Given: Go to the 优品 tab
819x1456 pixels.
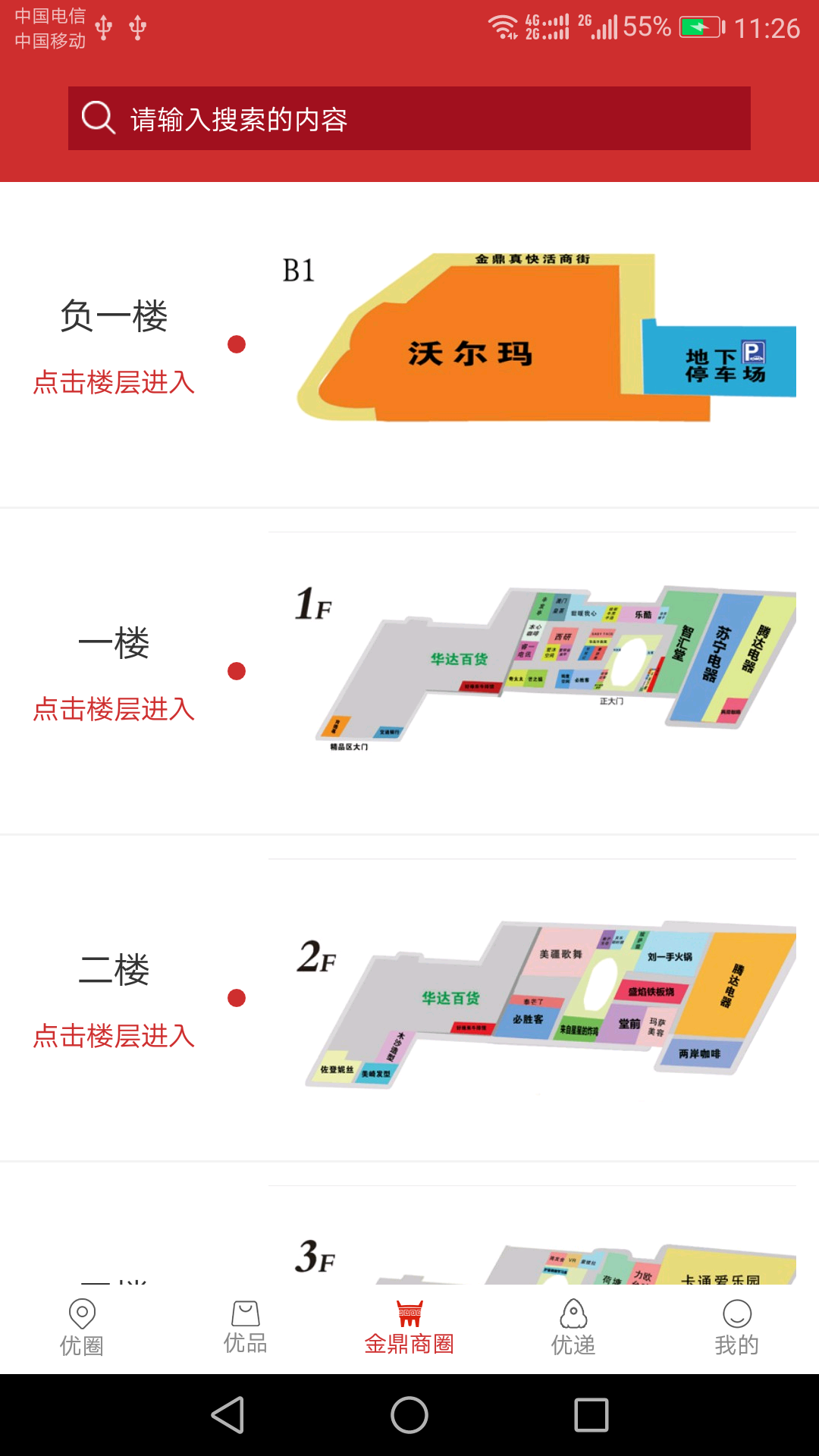Looking at the screenshot, I should point(246,1327).
